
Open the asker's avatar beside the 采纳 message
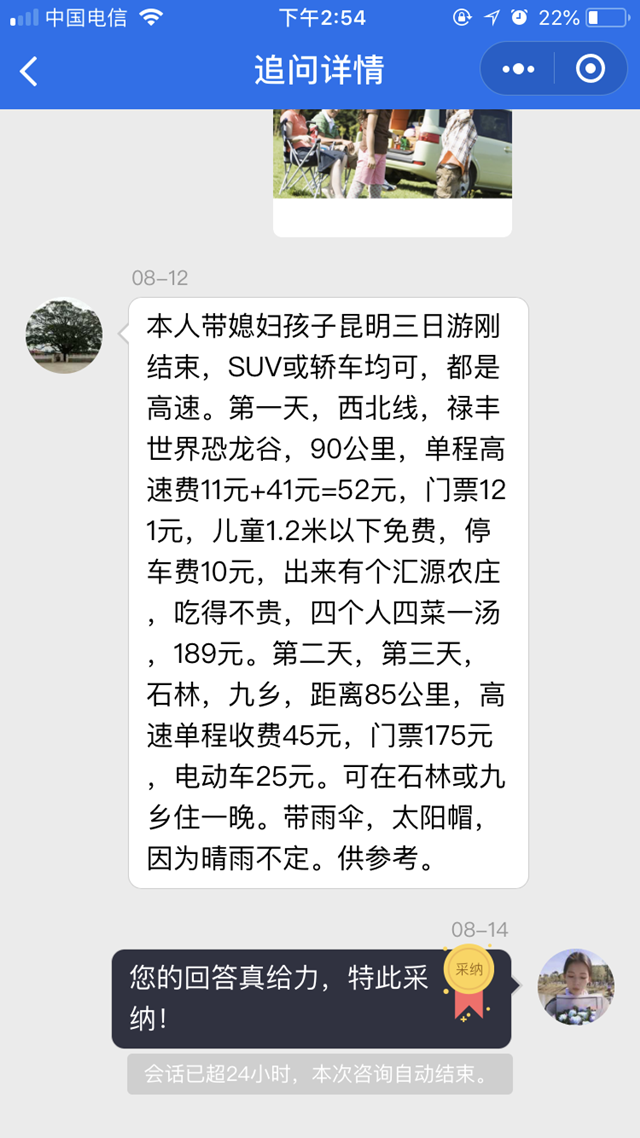576,987
